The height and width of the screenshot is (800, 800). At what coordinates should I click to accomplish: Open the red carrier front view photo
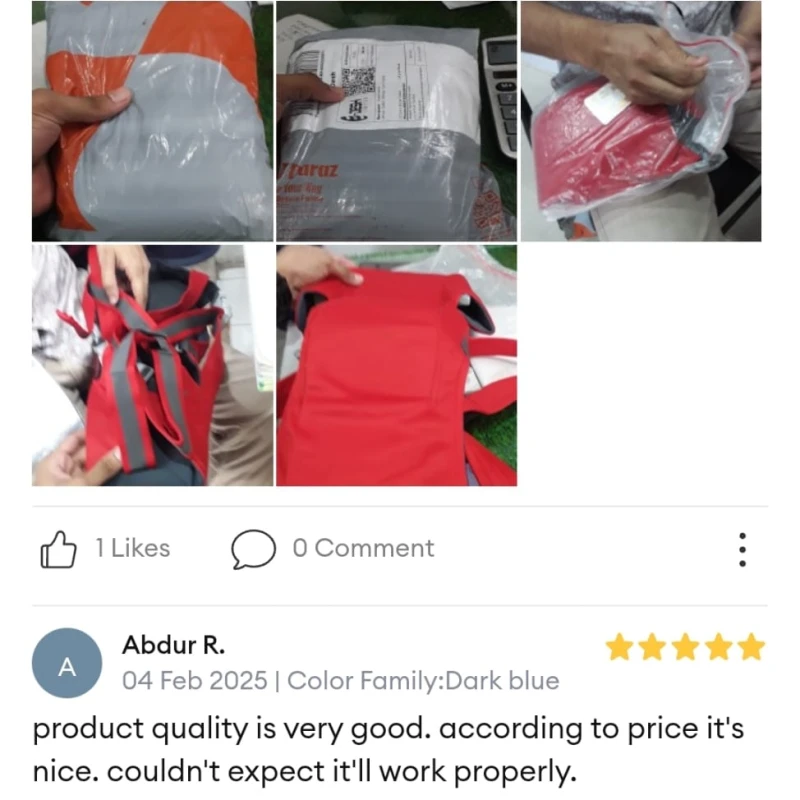[x=396, y=365]
